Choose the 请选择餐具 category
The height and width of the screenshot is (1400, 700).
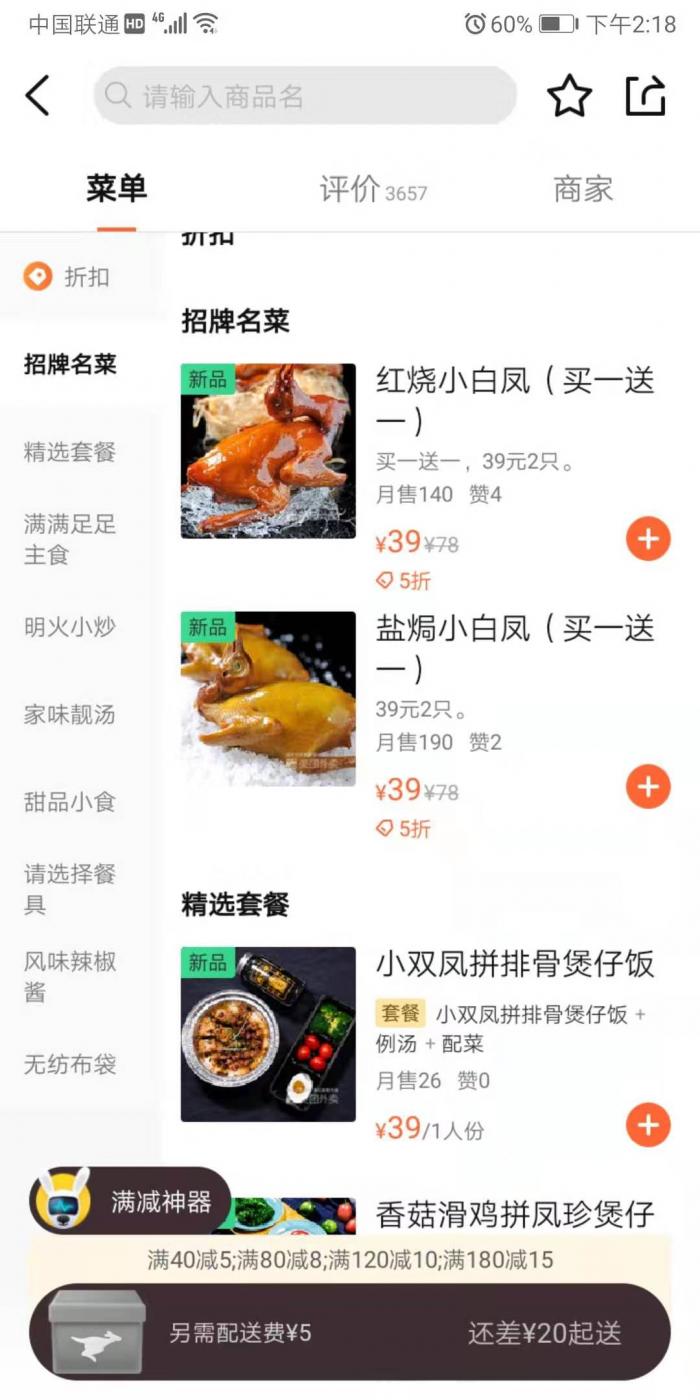click(x=70, y=889)
